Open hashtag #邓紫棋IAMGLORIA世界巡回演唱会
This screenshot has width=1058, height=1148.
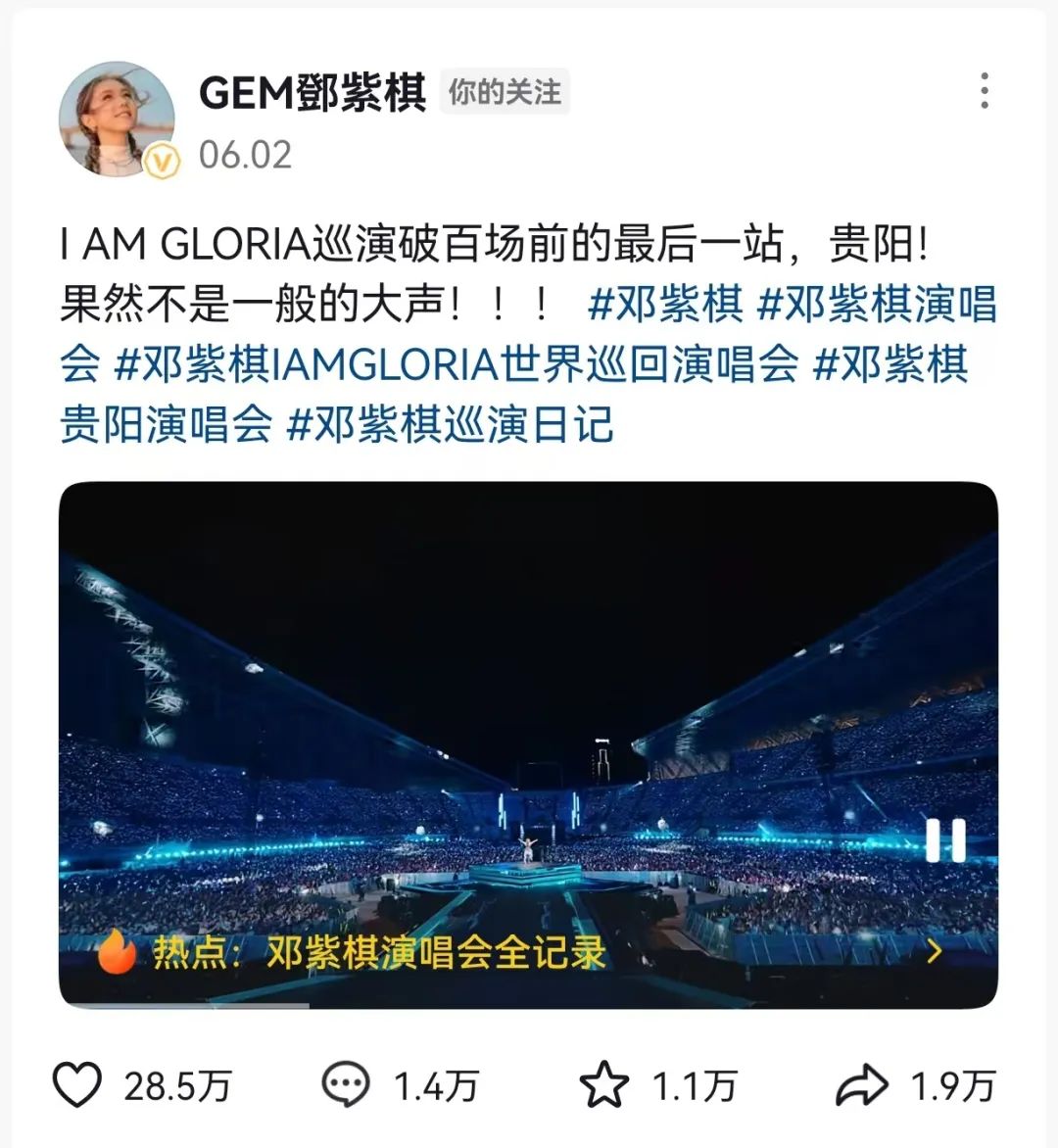click(457, 364)
